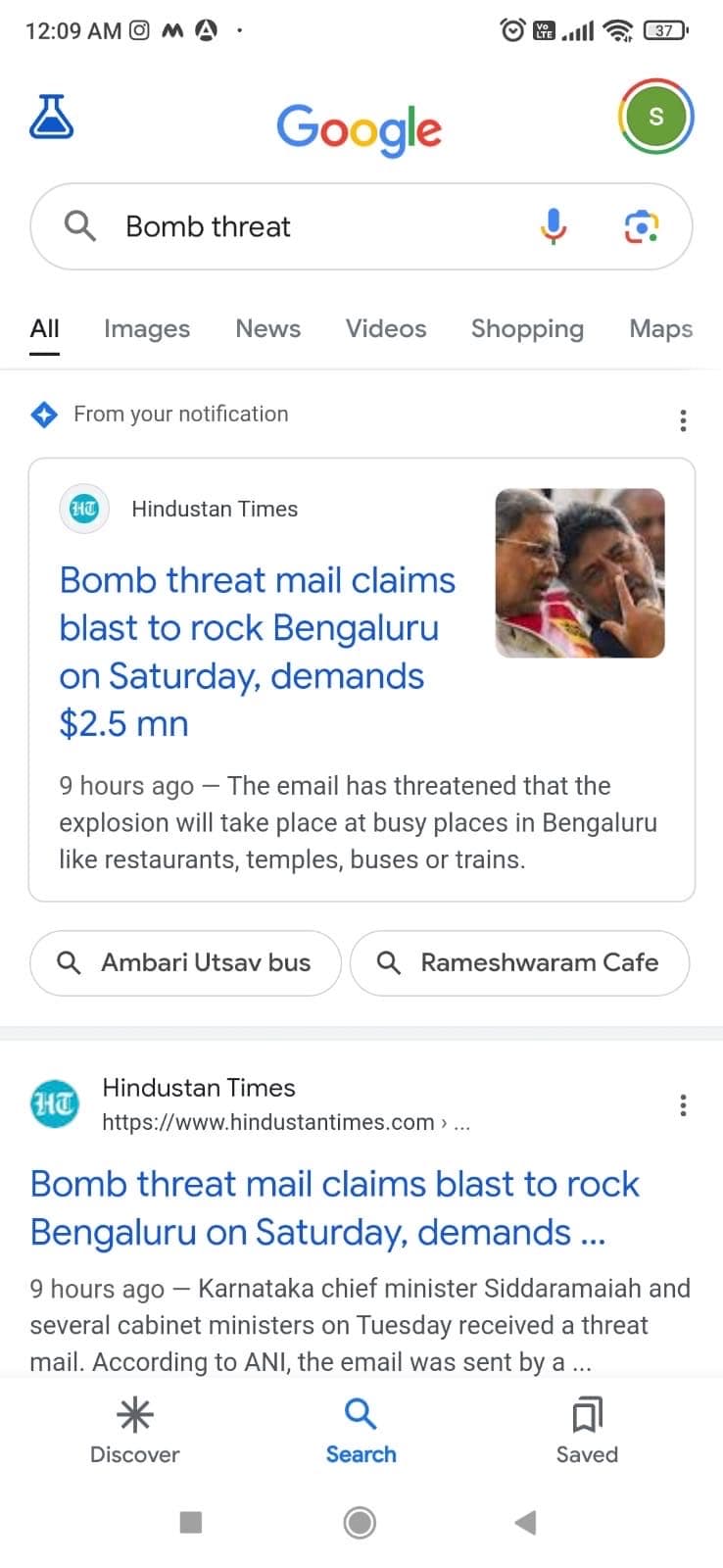Start voice search with the microphone
This screenshot has width=723, height=1568.
pyautogui.click(x=554, y=226)
